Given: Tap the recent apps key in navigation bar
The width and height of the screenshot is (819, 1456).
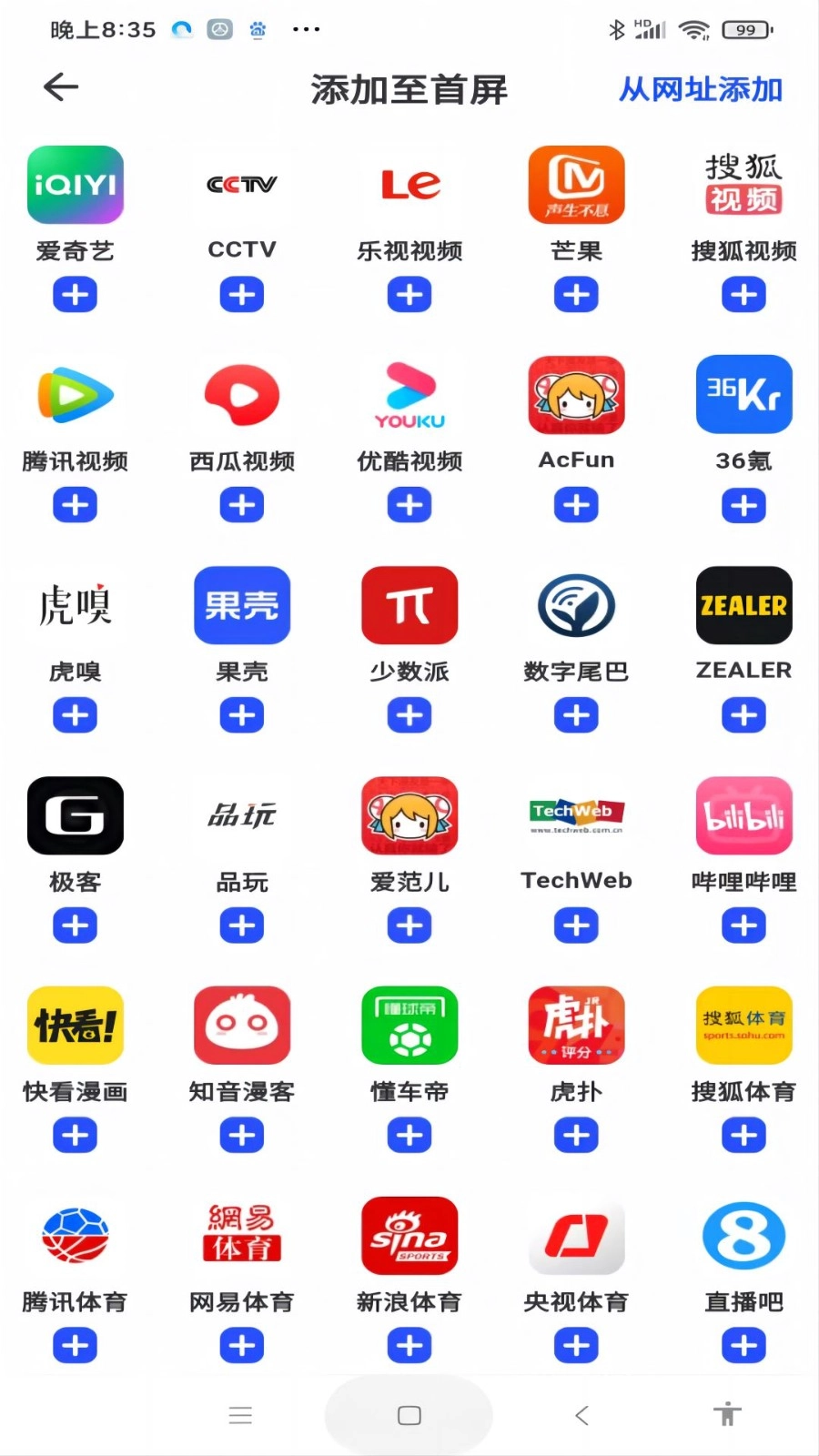Looking at the screenshot, I should point(240,1415).
